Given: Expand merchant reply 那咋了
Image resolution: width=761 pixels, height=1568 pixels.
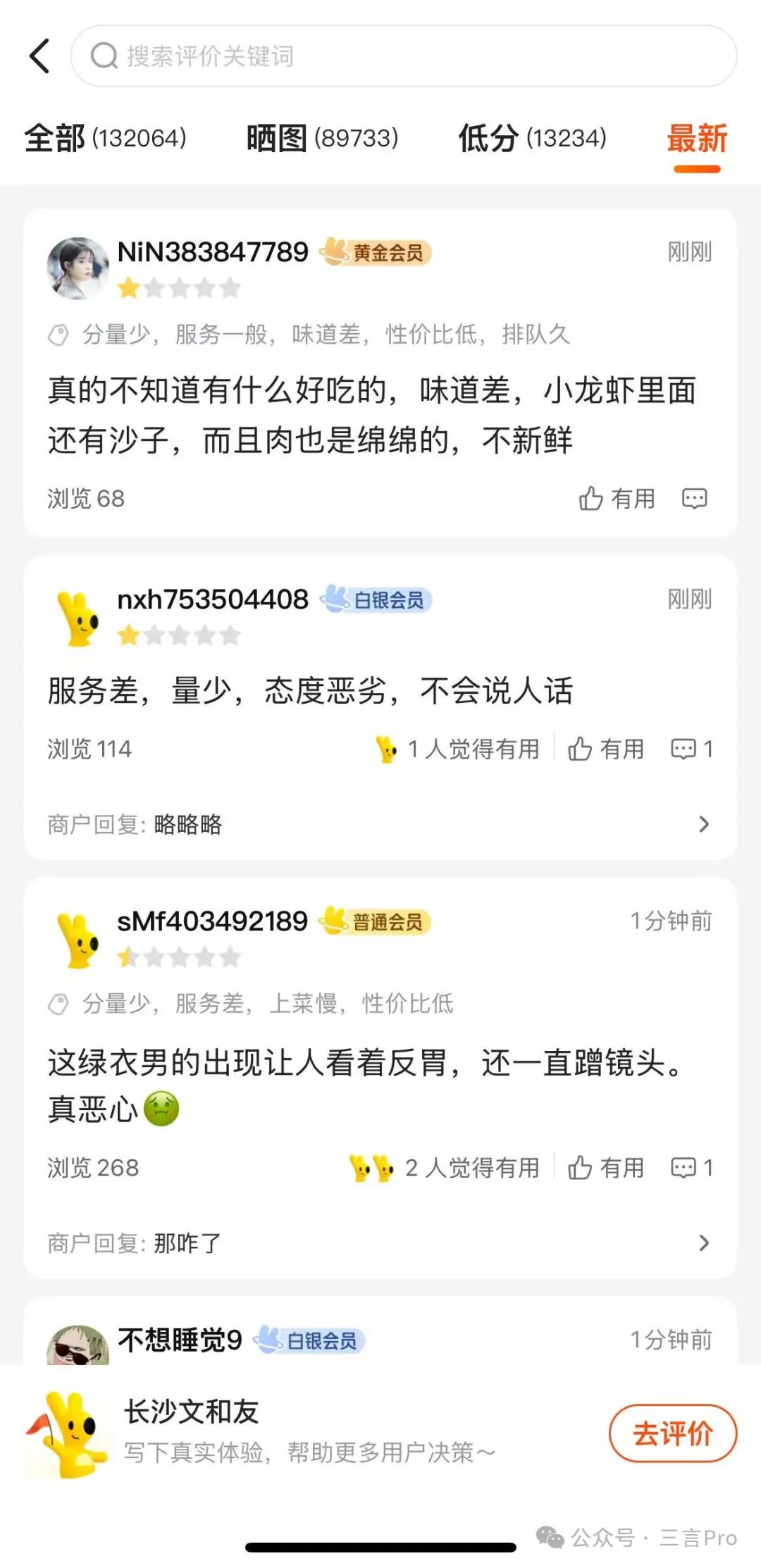Looking at the screenshot, I should point(380,1243).
